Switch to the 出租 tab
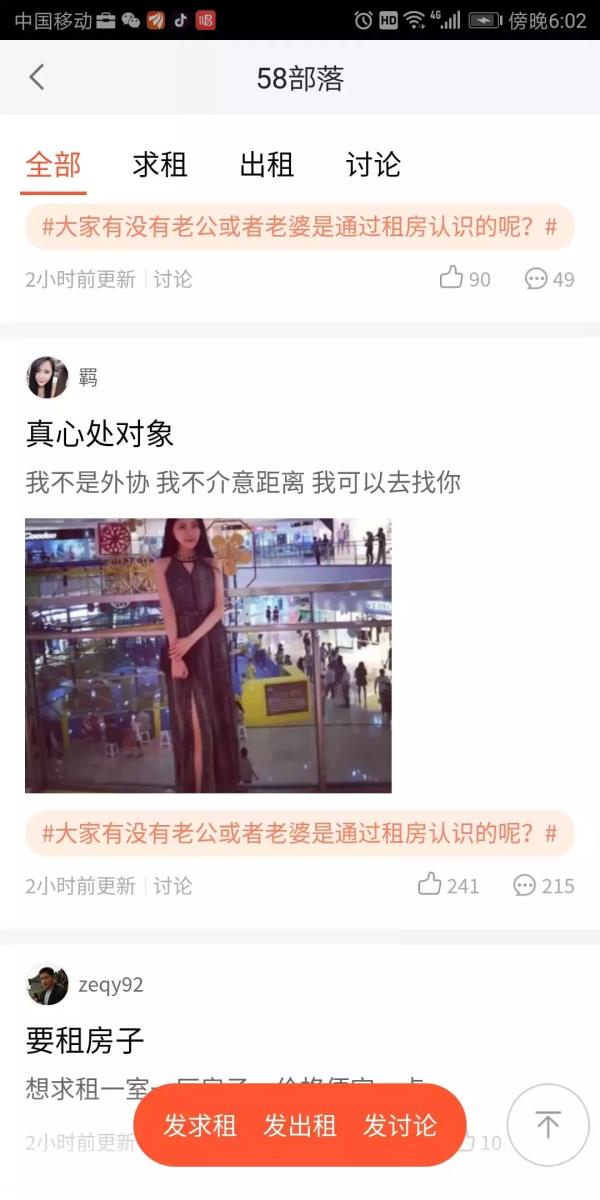 pos(267,164)
